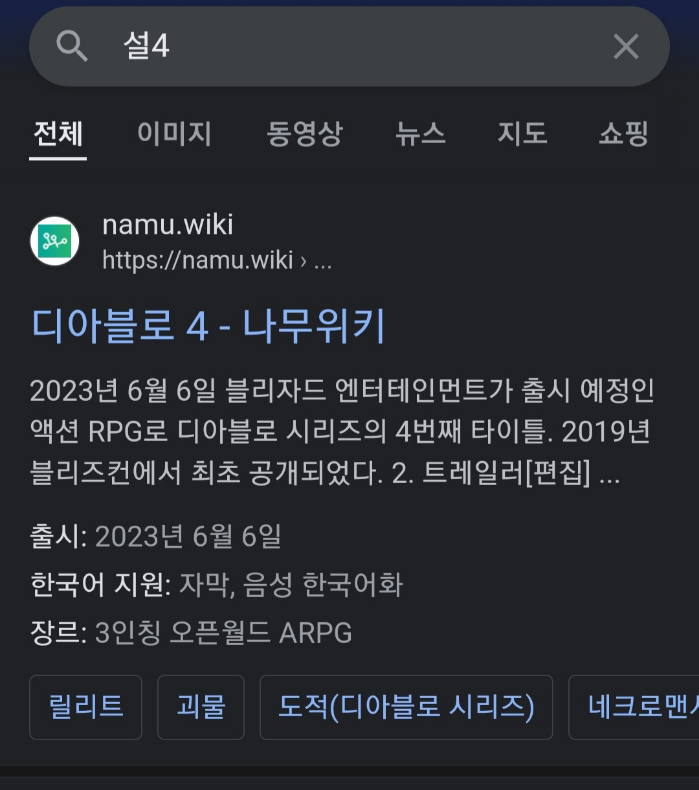Tap the 릴리트 chip
The height and width of the screenshot is (790, 699).
click(86, 707)
